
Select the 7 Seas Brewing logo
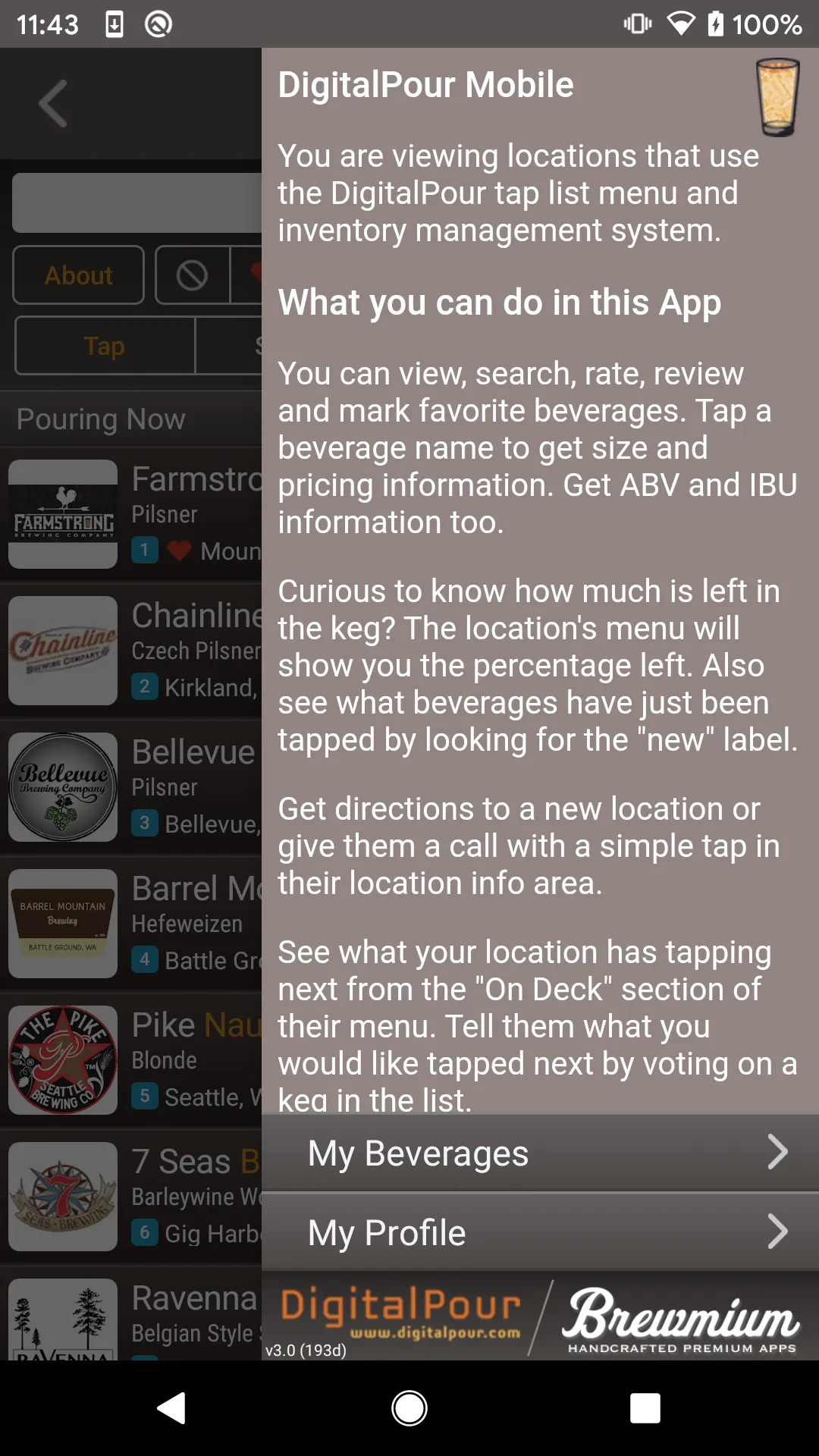point(62,1197)
